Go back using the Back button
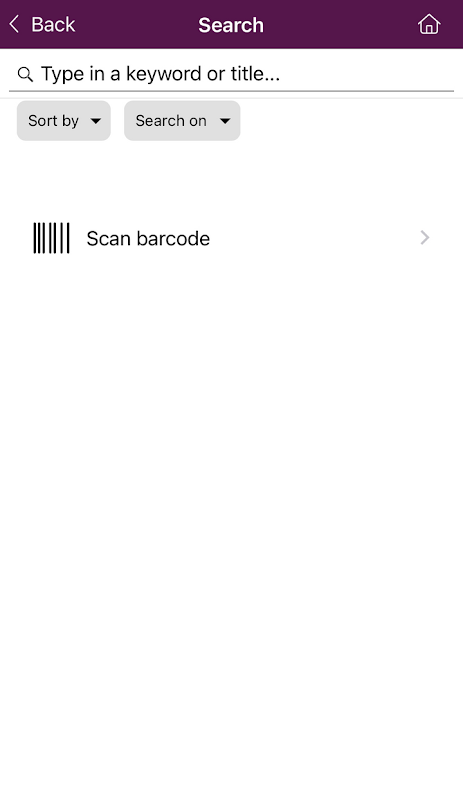The width and height of the screenshot is (463, 800). (x=42, y=24)
